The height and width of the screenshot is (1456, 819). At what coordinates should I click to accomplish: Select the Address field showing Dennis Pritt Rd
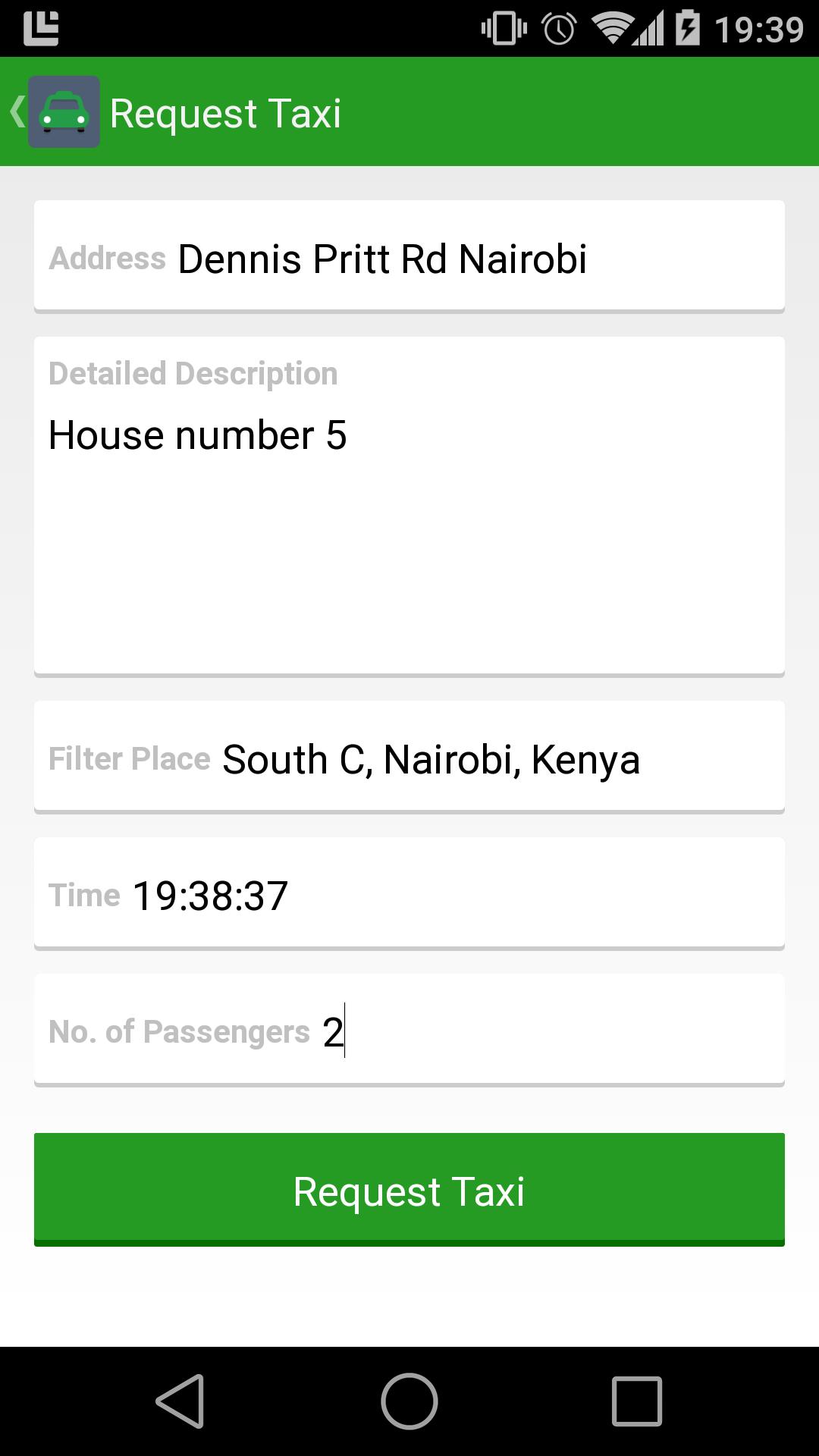point(409,256)
